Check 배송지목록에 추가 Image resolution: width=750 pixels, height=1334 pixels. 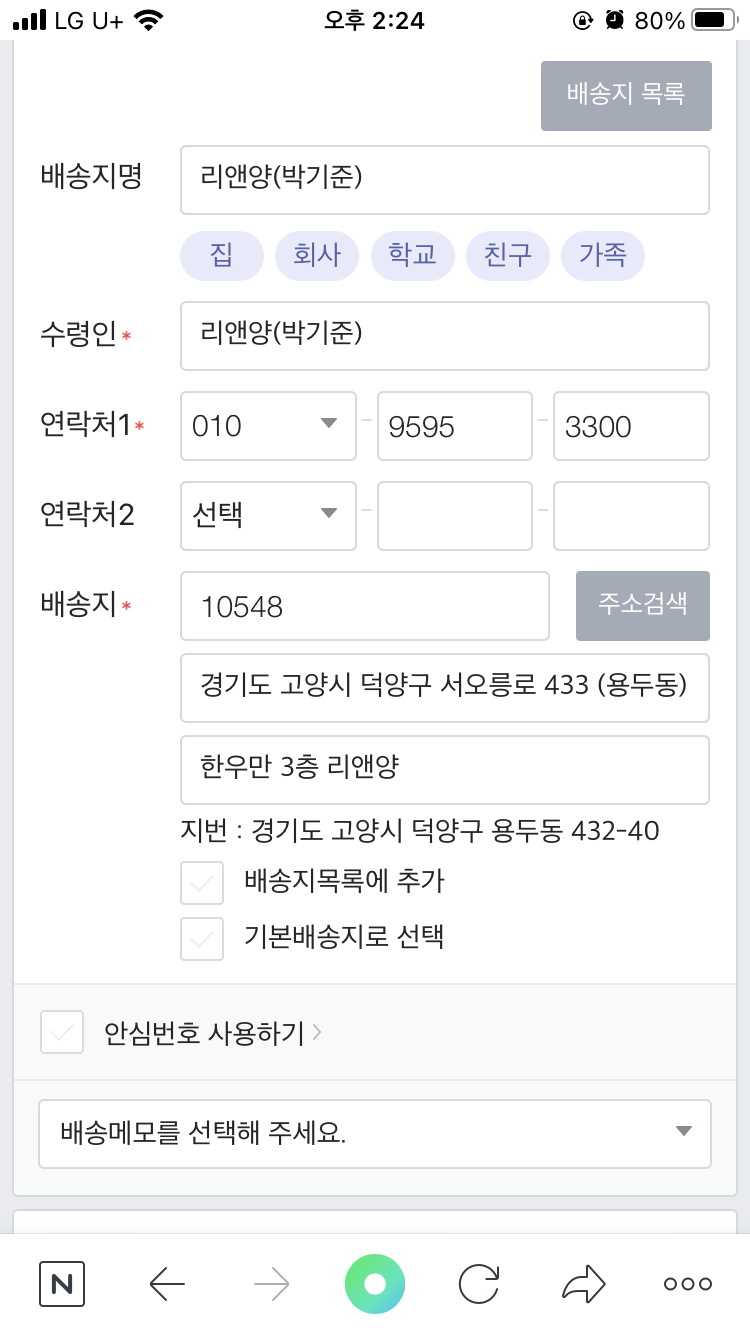[202, 883]
